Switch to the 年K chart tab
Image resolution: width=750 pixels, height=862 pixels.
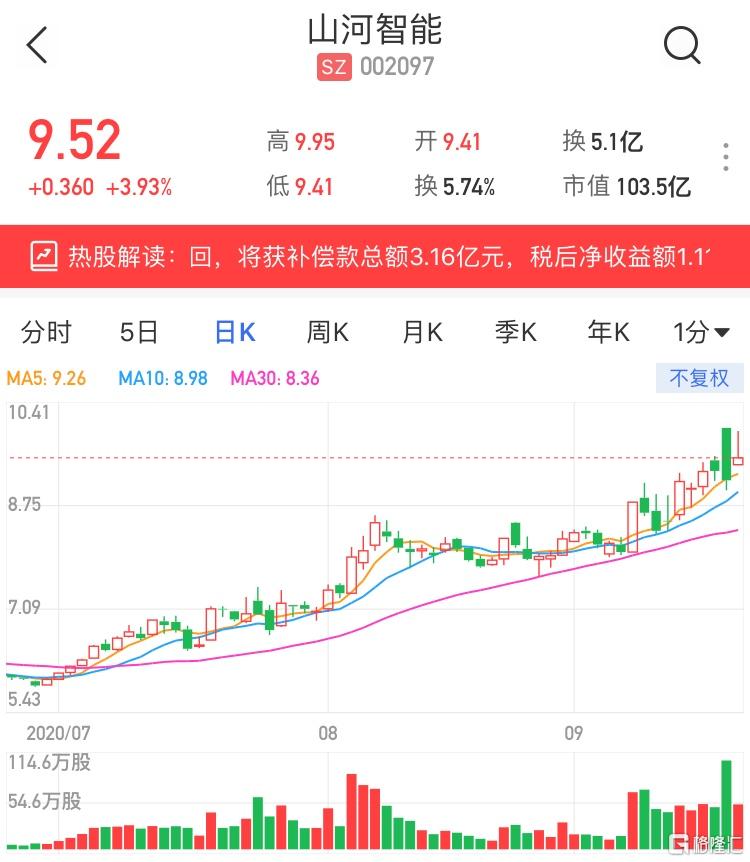608,332
